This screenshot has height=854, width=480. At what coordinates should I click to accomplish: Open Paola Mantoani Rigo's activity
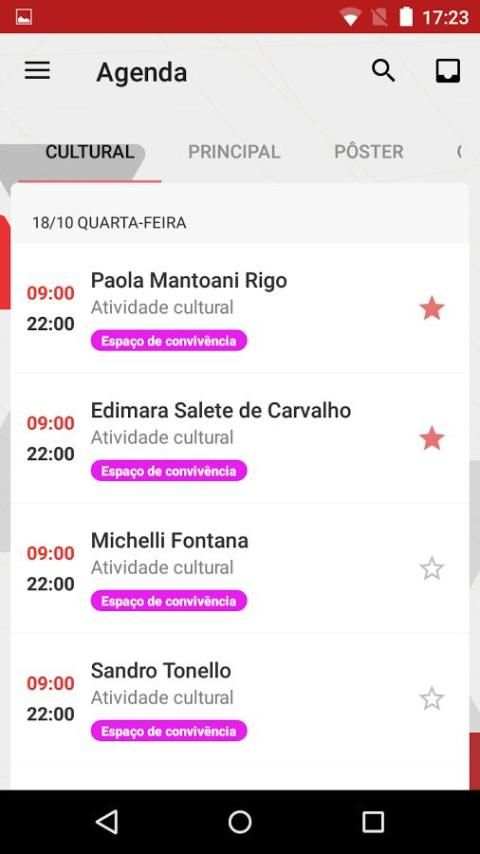(x=240, y=309)
